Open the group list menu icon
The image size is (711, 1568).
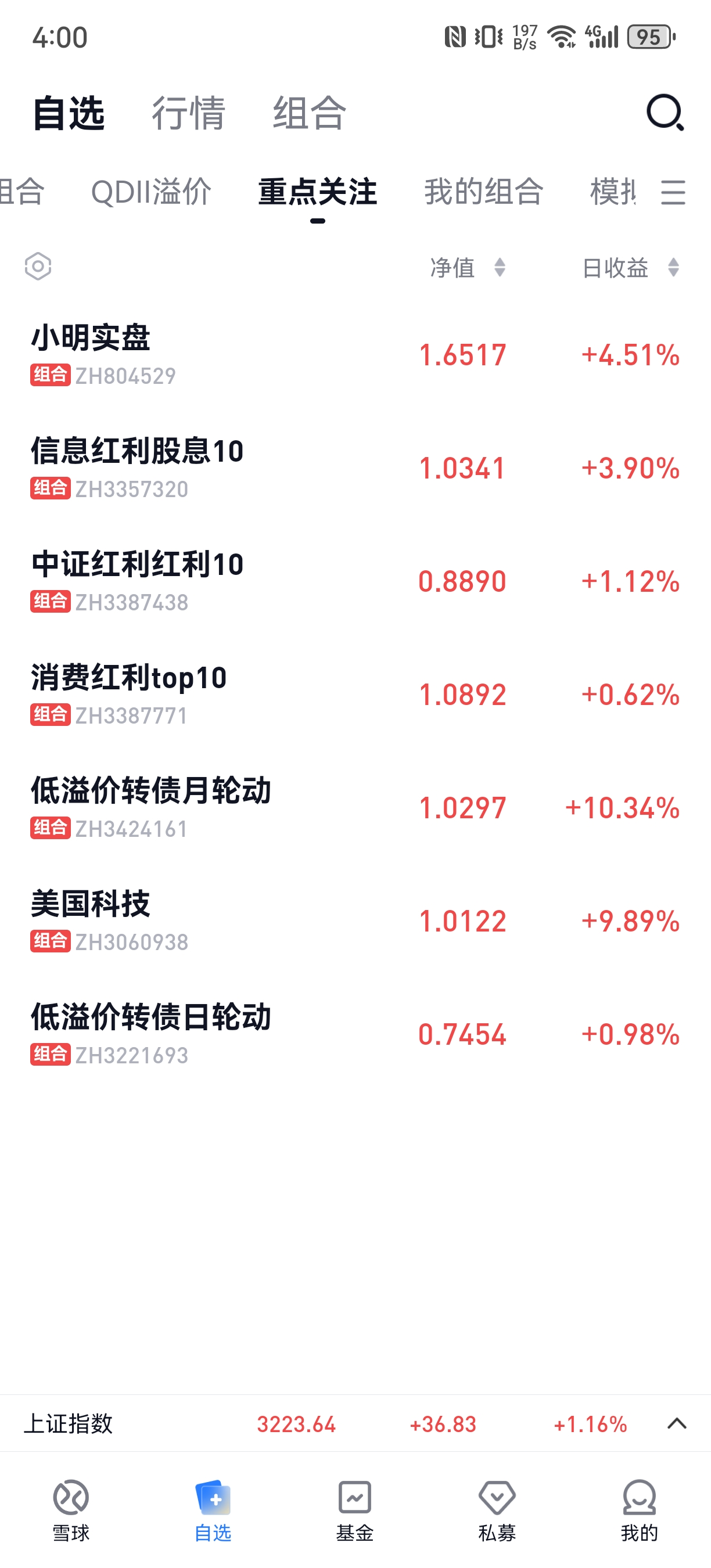coord(673,192)
